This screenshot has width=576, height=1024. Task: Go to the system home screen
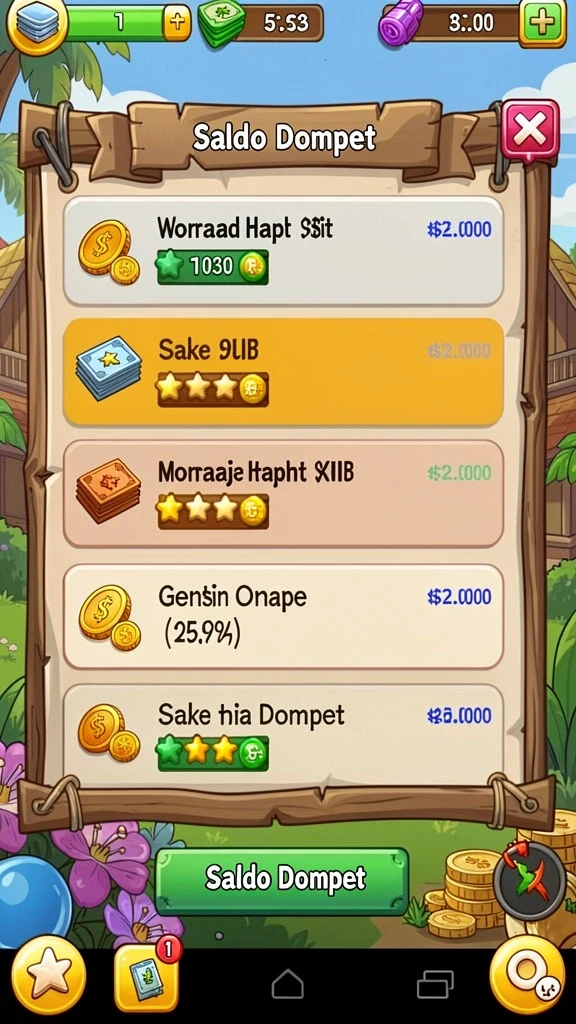[287, 983]
